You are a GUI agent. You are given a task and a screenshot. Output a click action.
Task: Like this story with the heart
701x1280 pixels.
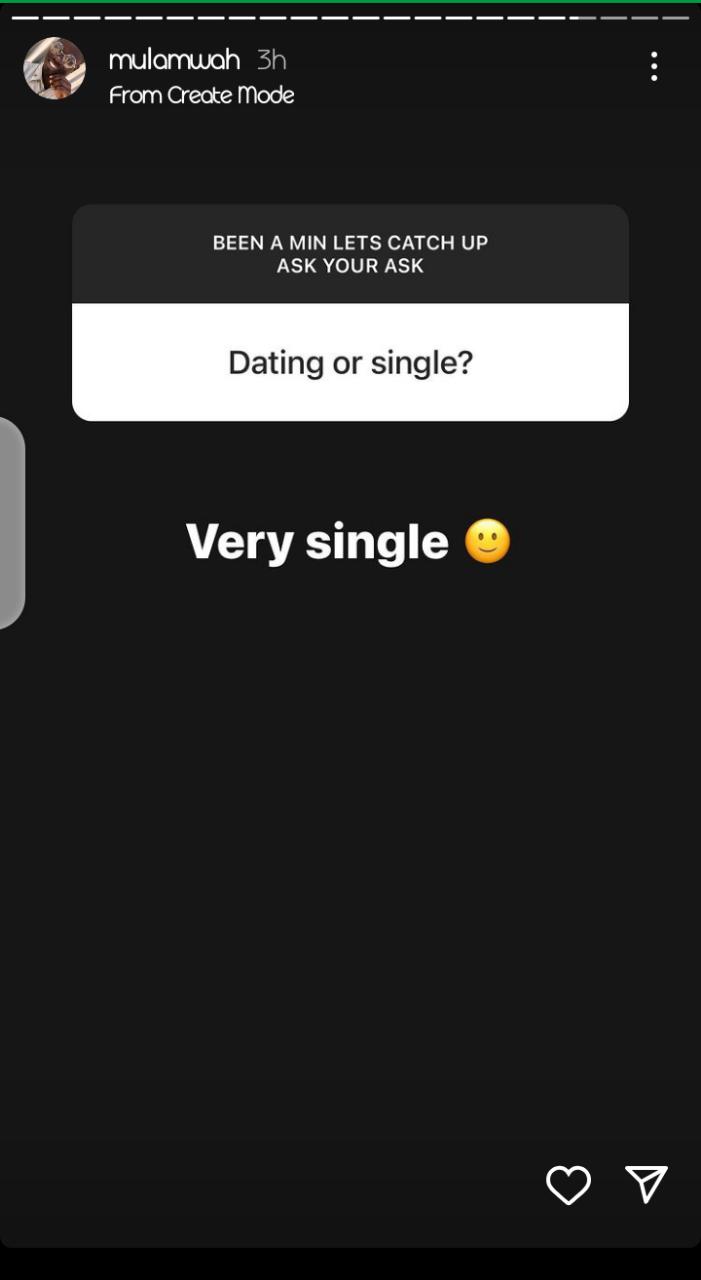568,1185
